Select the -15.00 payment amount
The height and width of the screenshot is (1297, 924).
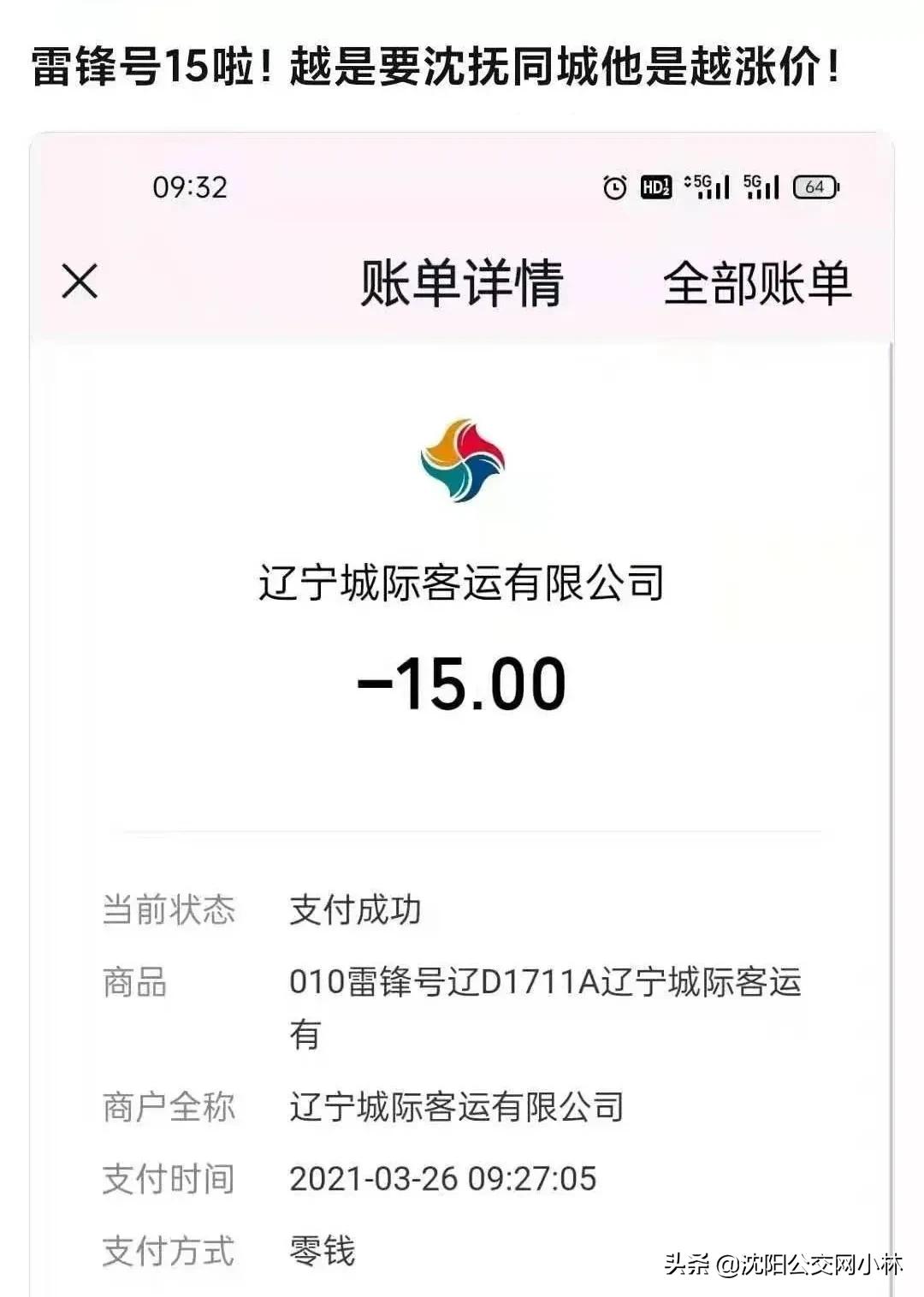462,683
